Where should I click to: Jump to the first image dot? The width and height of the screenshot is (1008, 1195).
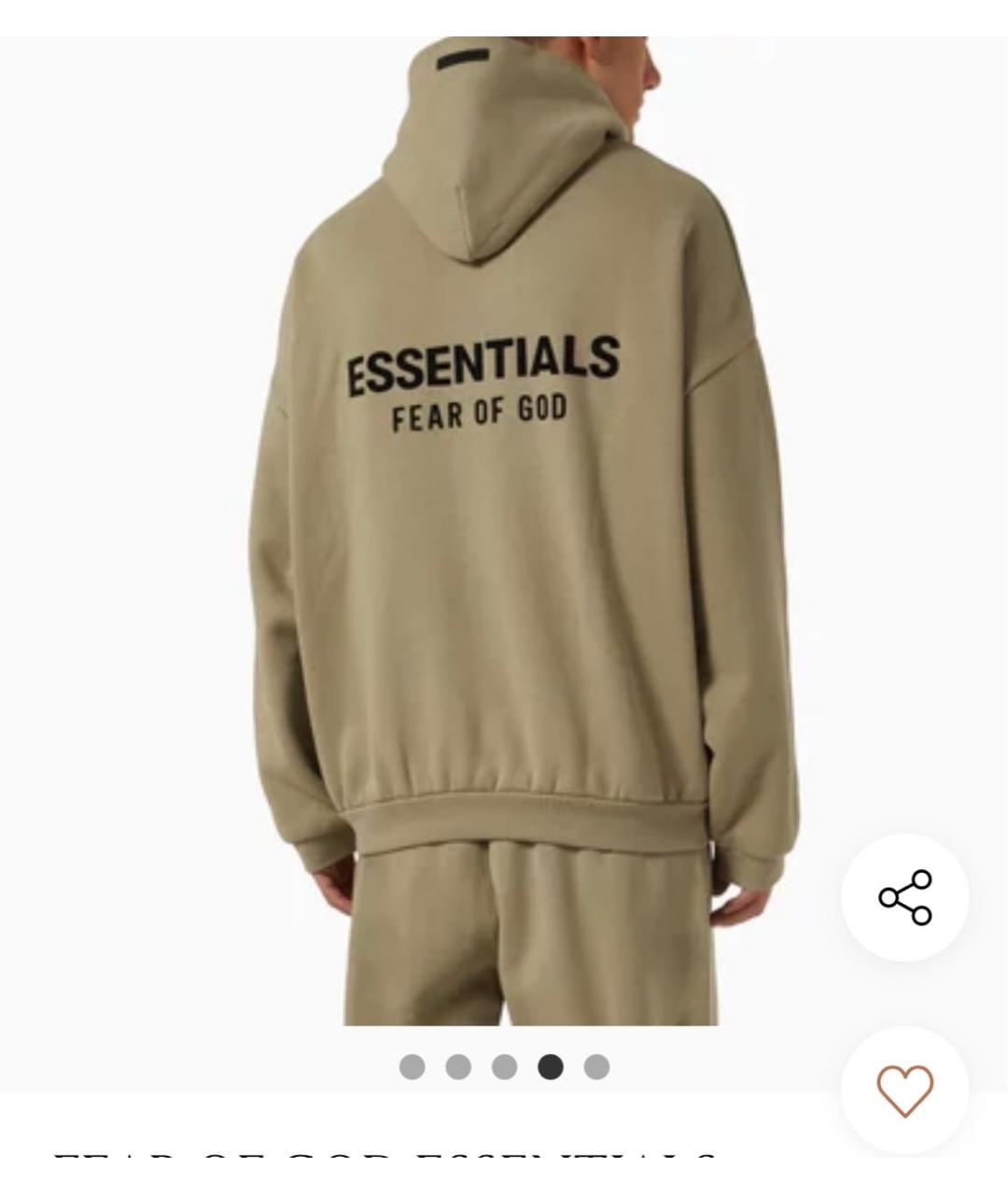(412, 1066)
